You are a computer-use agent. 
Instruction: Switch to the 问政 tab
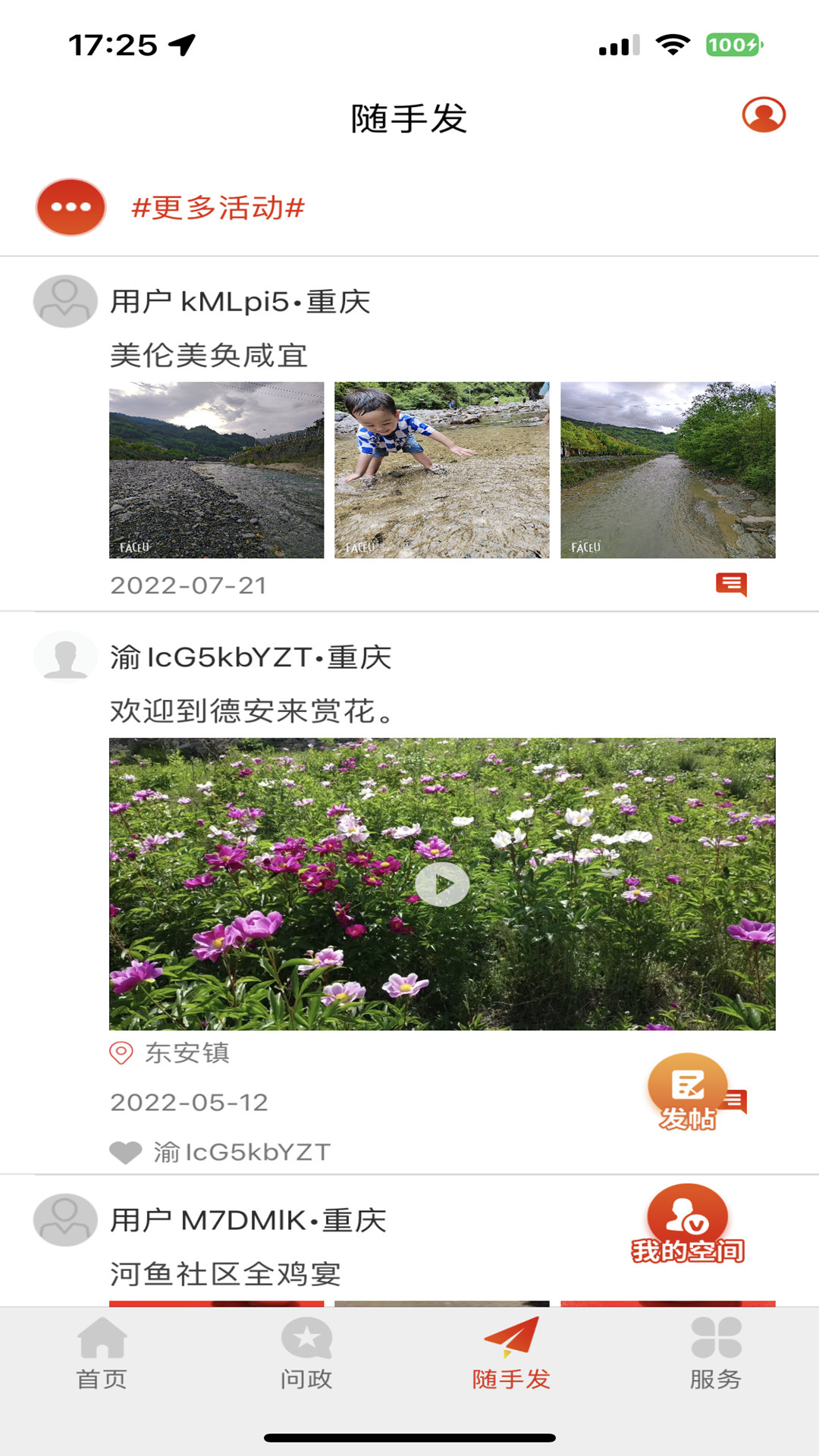point(306,1355)
